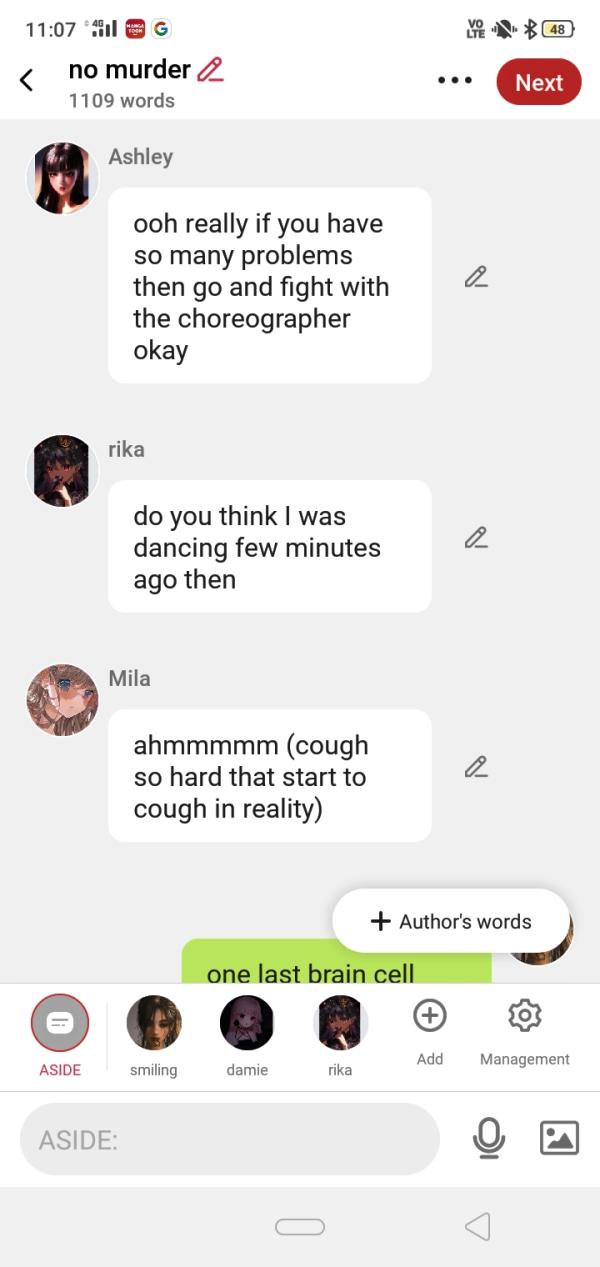Select the ASIDE narrator option
This screenshot has width=600, height=1267.
pos(60,1023)
